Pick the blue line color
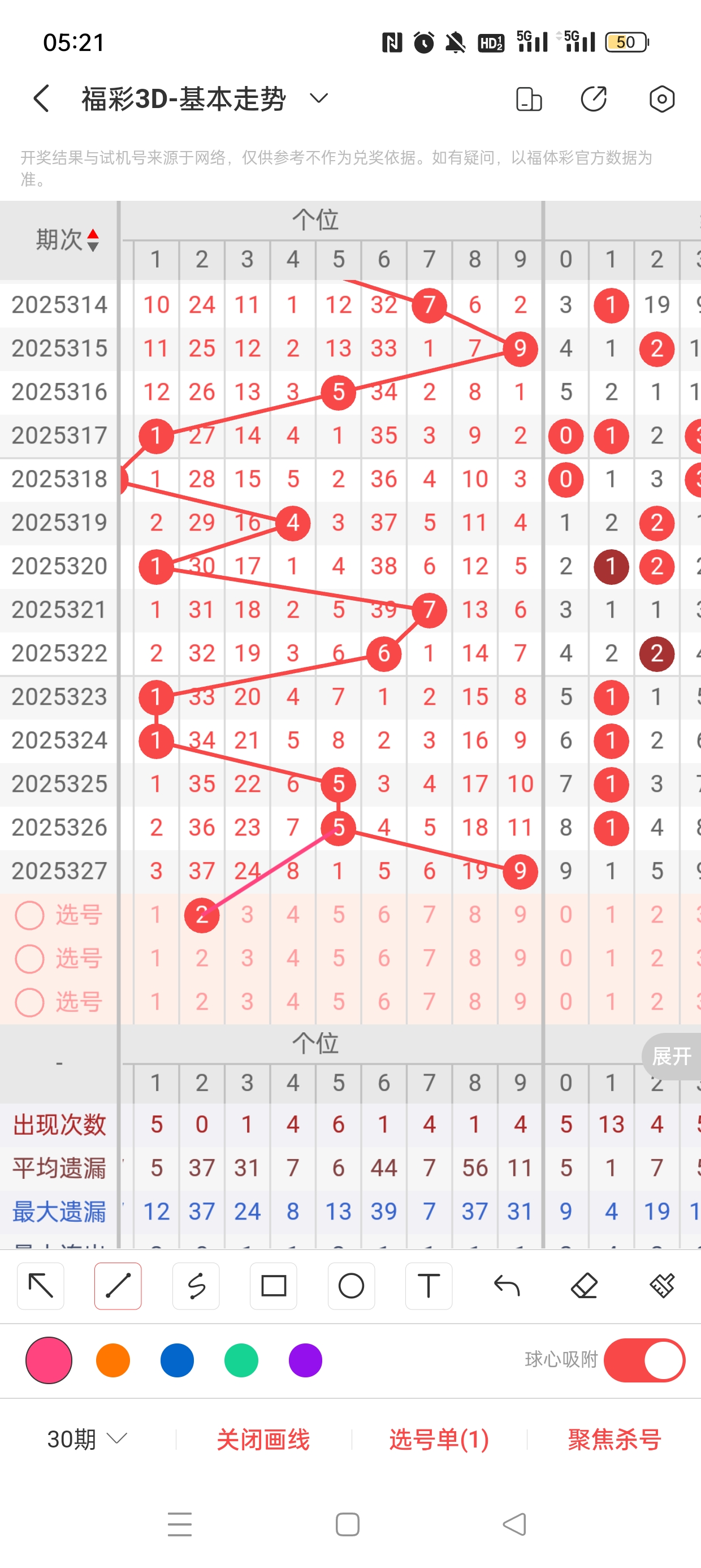 177,1360
